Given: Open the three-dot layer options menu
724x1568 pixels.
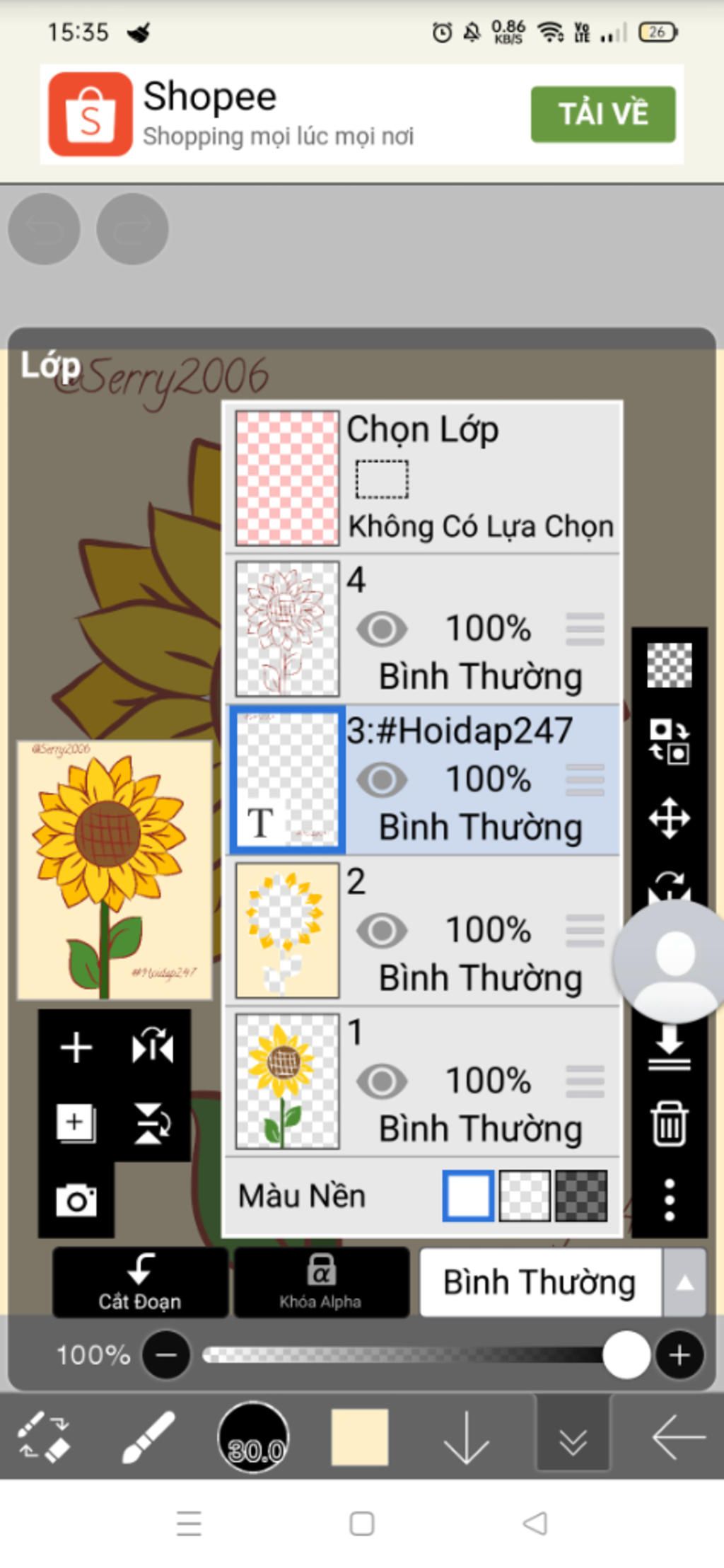Looking at the screenshot, I should point(669,1200).
